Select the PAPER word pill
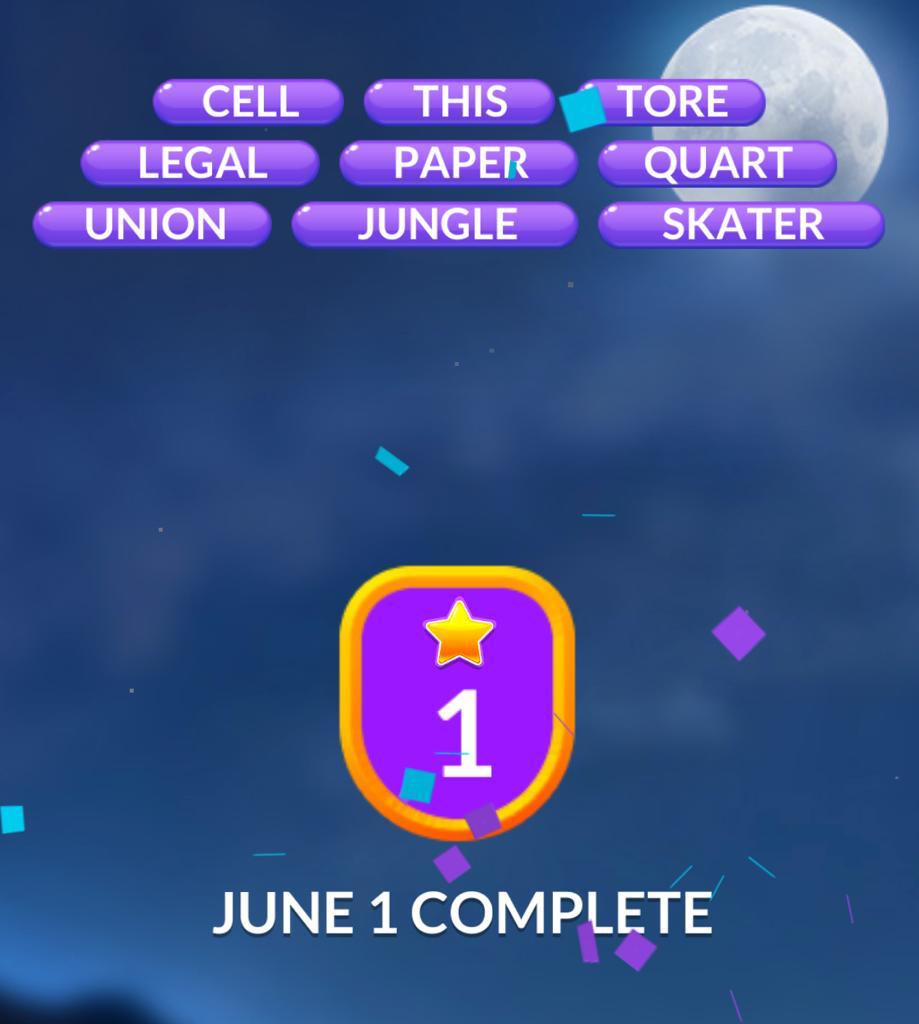The image size is (919, 1024). [x=458, y=163]
